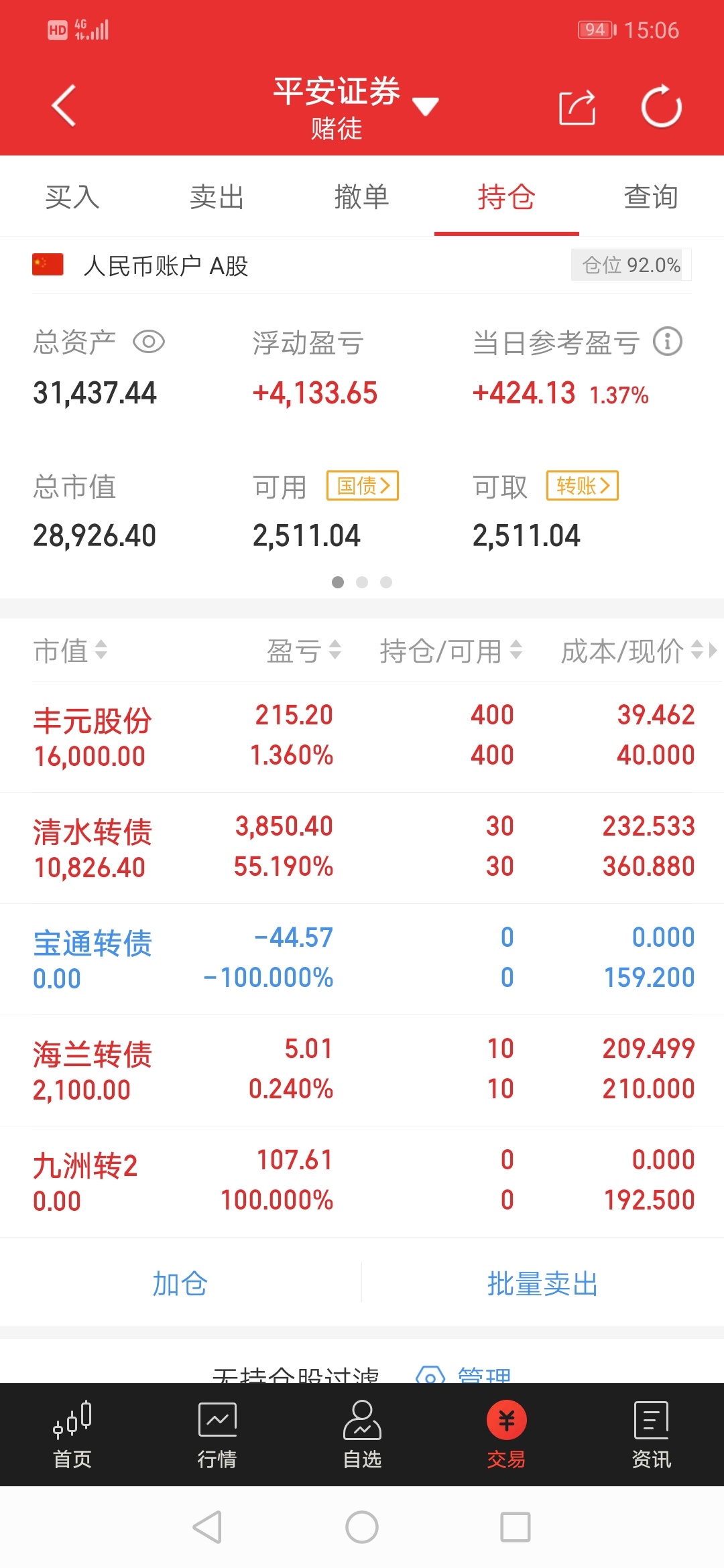This screenshot has height=1568, width=724.
Task: Tap the 国债 link next to 可用
Action: click(363, 486)
